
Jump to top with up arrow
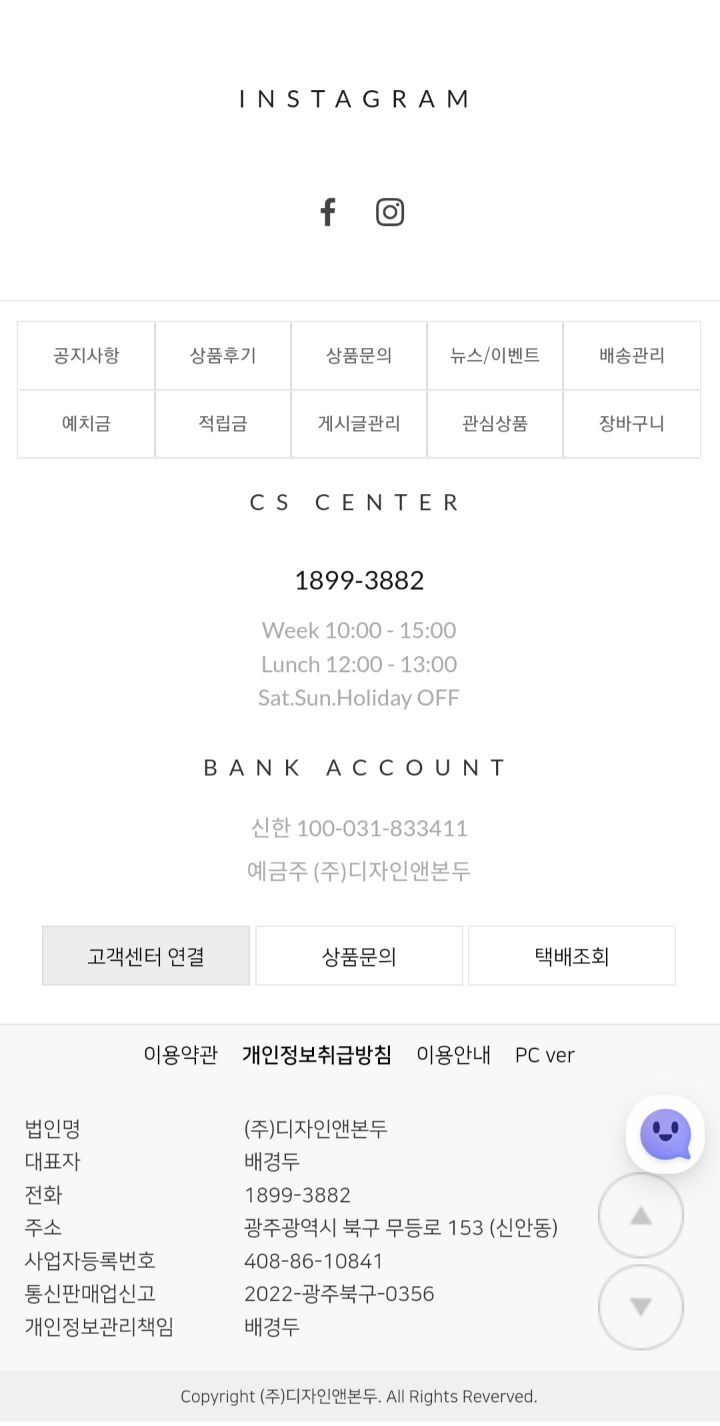pyautogui.click(x=641, y=1216)
